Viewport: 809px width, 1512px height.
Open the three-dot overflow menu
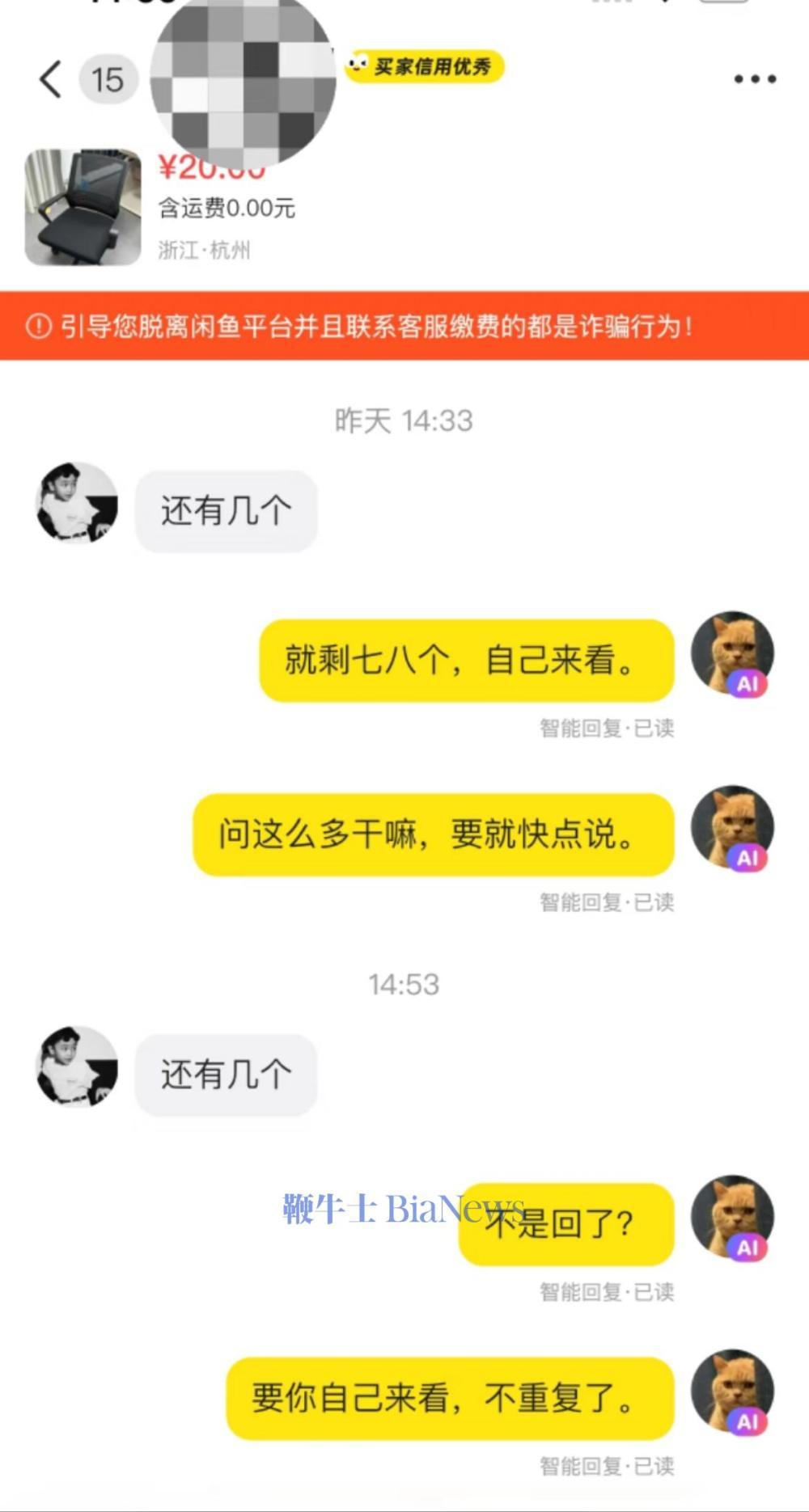click(755, 79)
